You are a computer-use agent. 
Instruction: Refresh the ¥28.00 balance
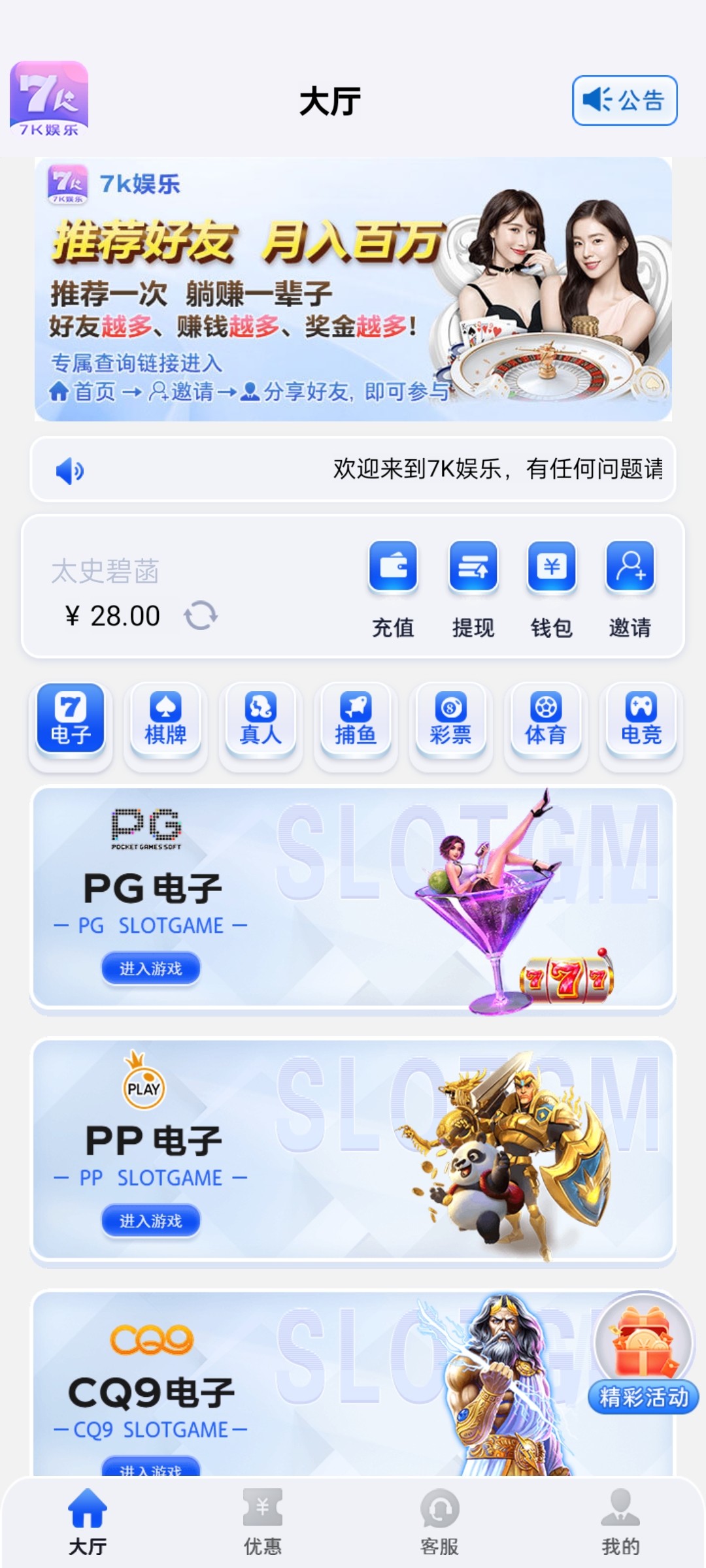[200, 615]
